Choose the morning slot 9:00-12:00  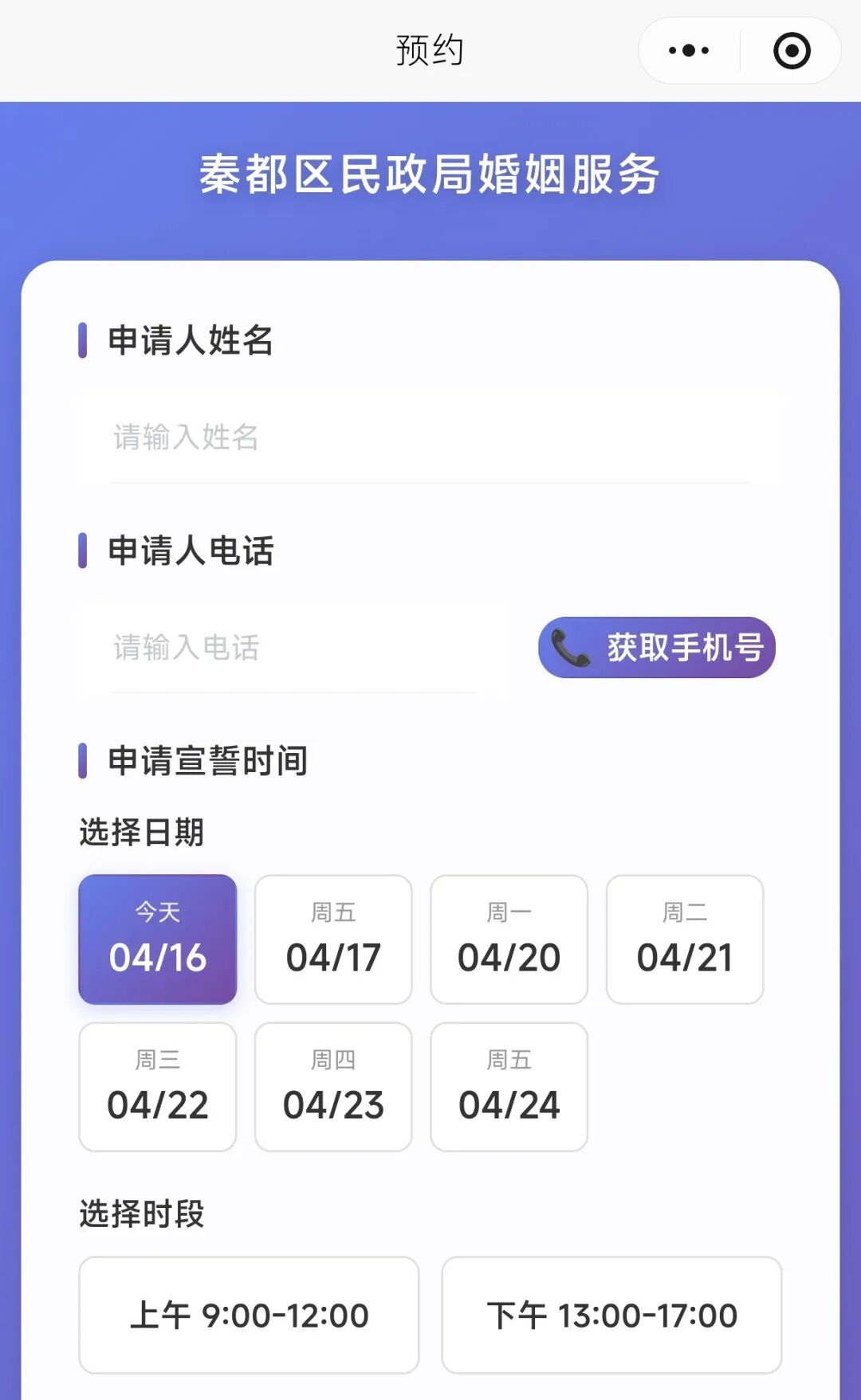click(249, 1315)
